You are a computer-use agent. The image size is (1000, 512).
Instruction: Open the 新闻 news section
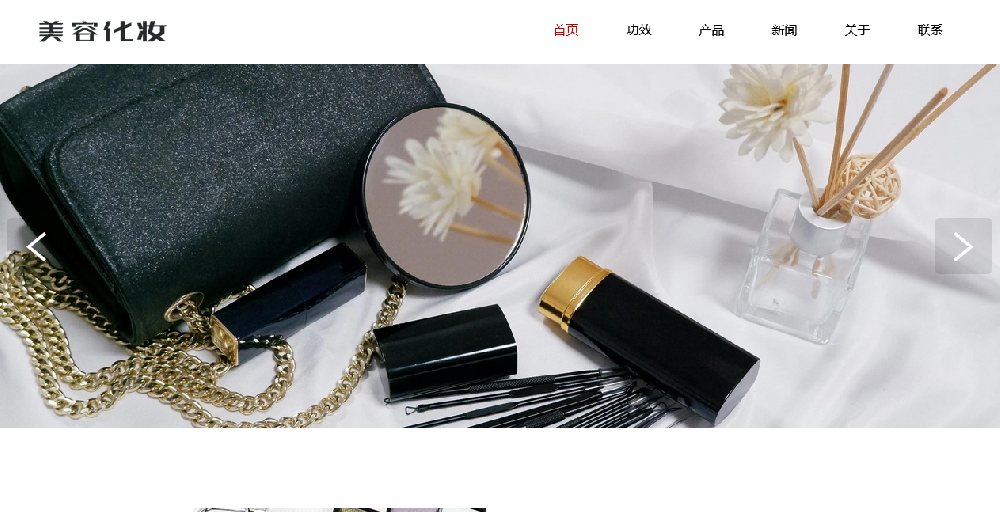(784, 30)
